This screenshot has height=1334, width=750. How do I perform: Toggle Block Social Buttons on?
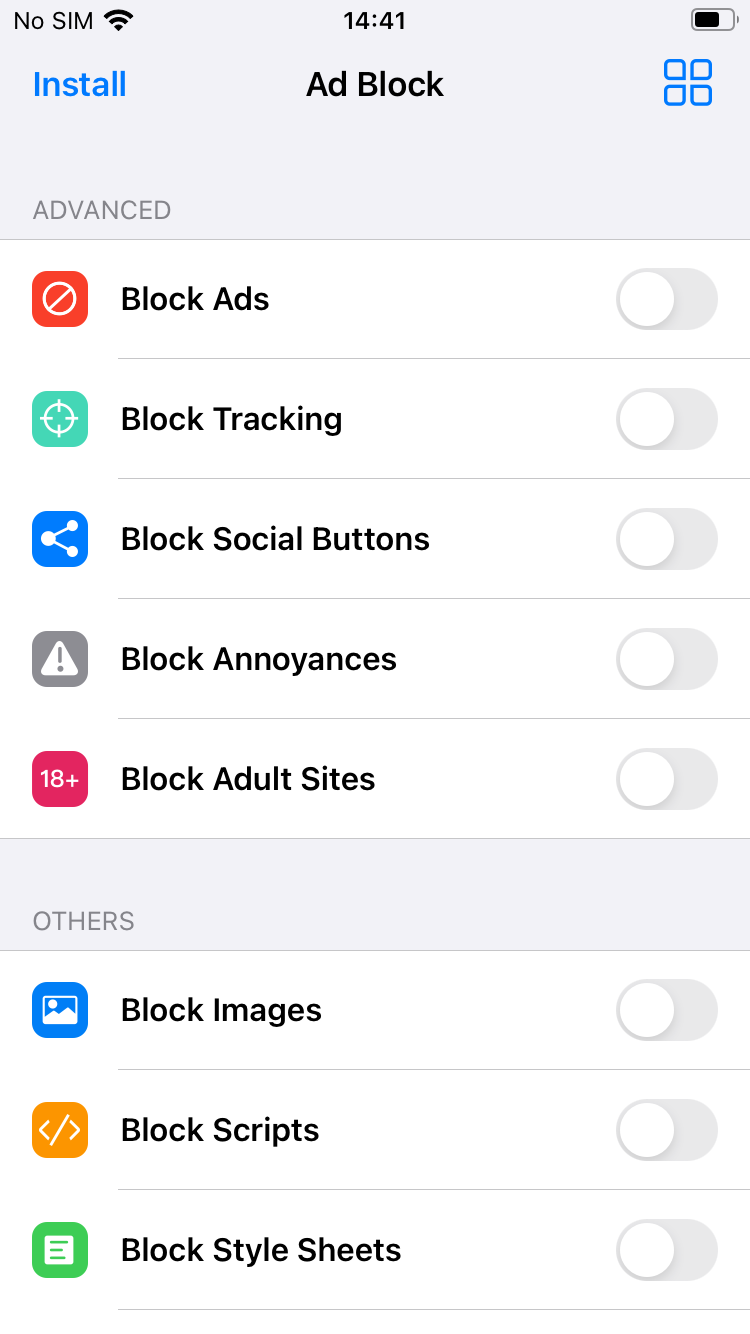[667, 539]
